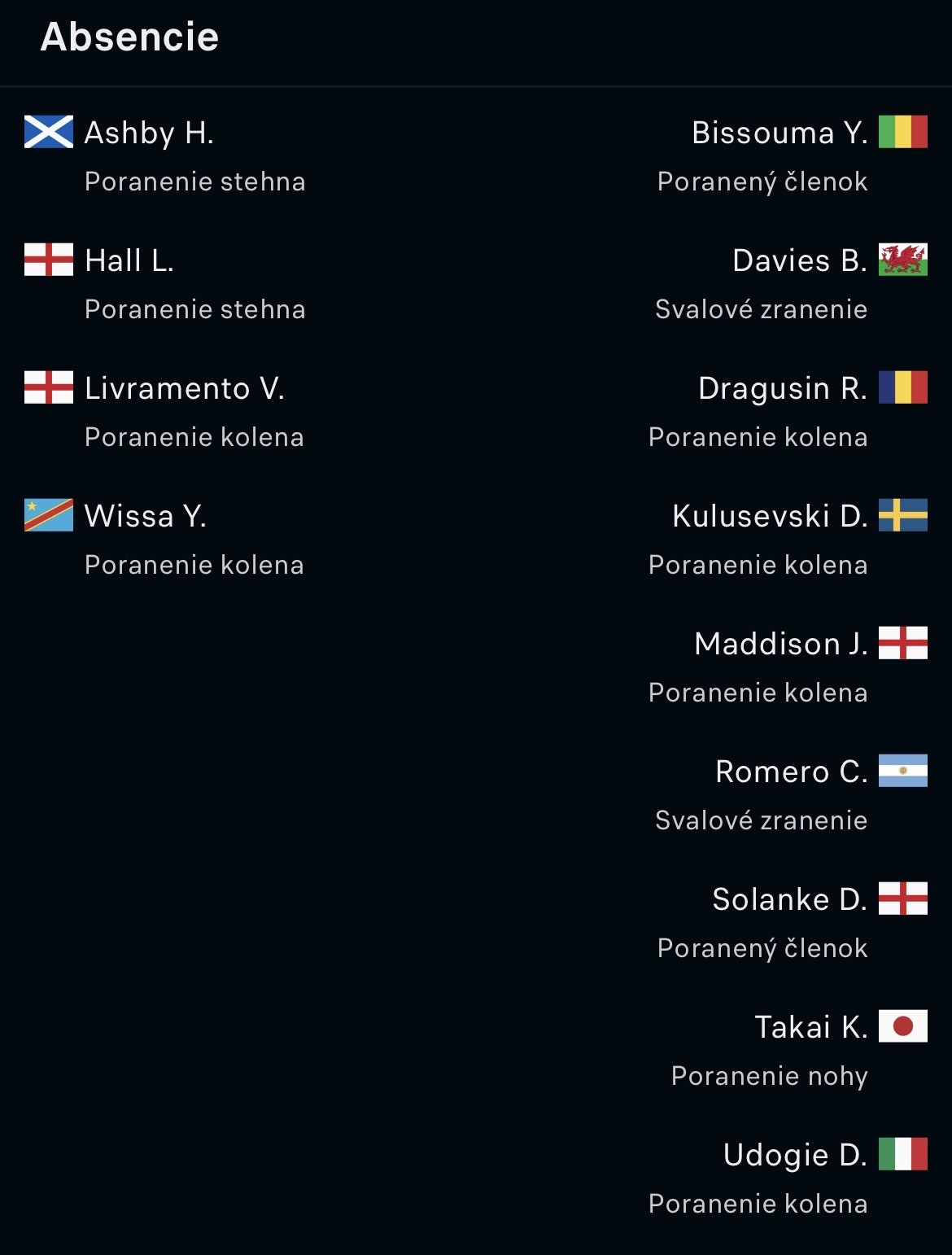Tap on Bissouma Y. in the absence list
Image resolution: width=952 pixels, height=1255 pixels.
coord(779,133)
